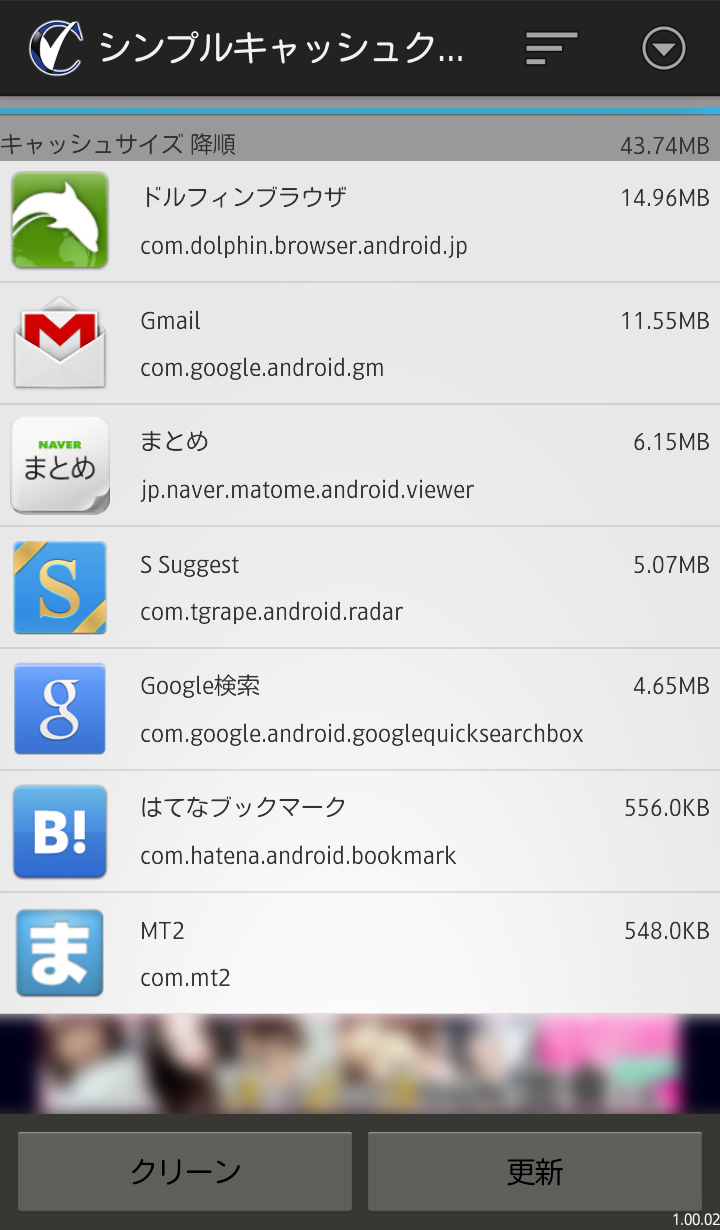The image size is (720, 1230).
Task: Open the S Suggest entry
Action: click(x=360, y=588)
